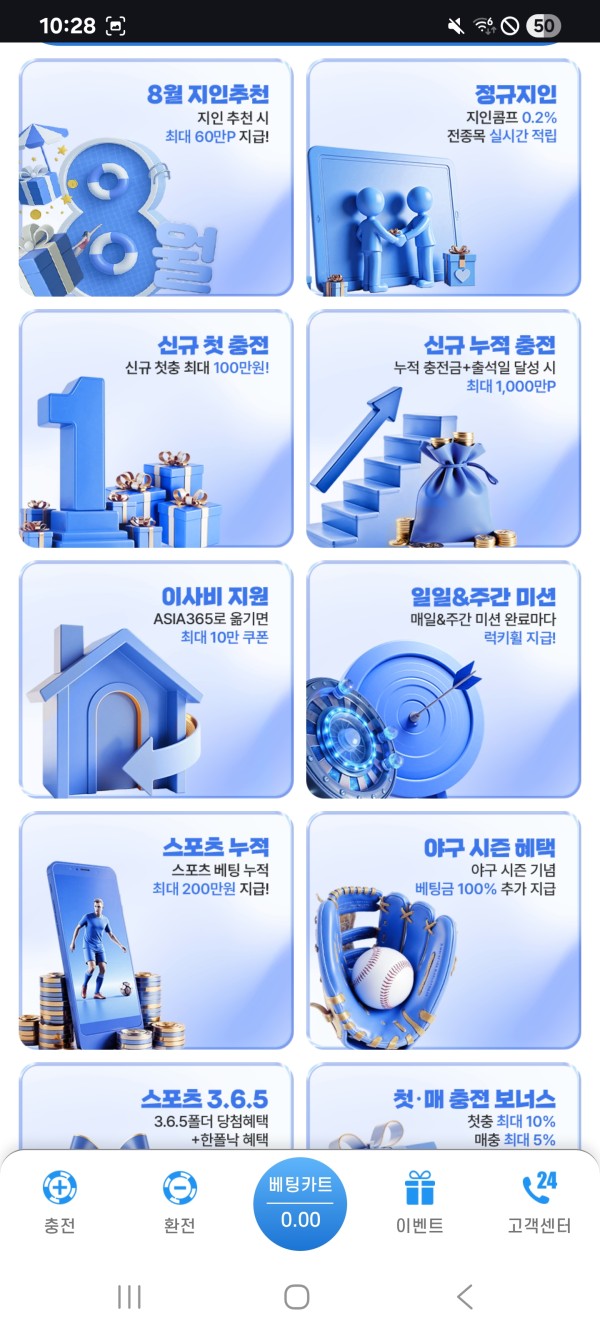Viewport: 600px width, 1333px height.
Task: Tap the system back button
Action: [465, 1297]
